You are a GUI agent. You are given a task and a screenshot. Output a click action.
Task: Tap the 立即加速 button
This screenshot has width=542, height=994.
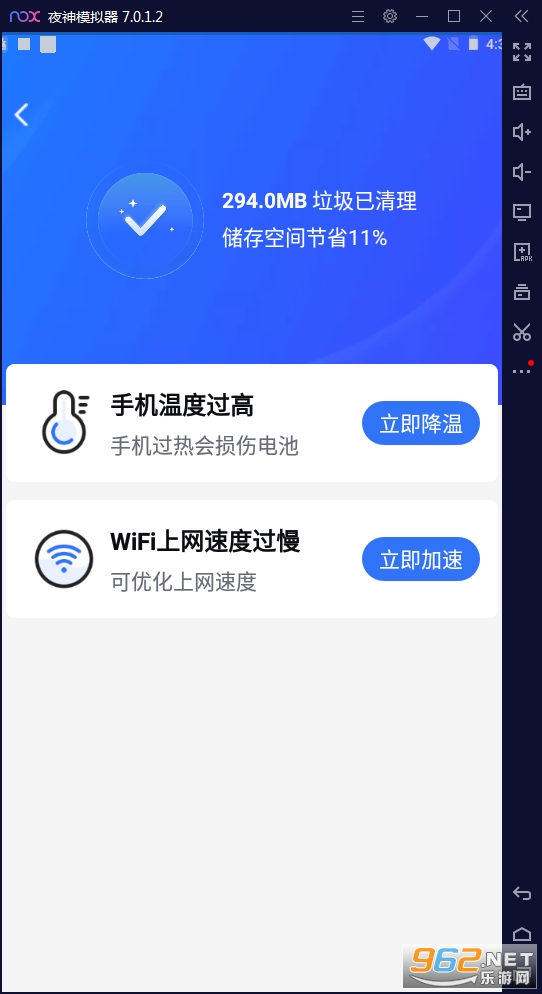point(421,559)
